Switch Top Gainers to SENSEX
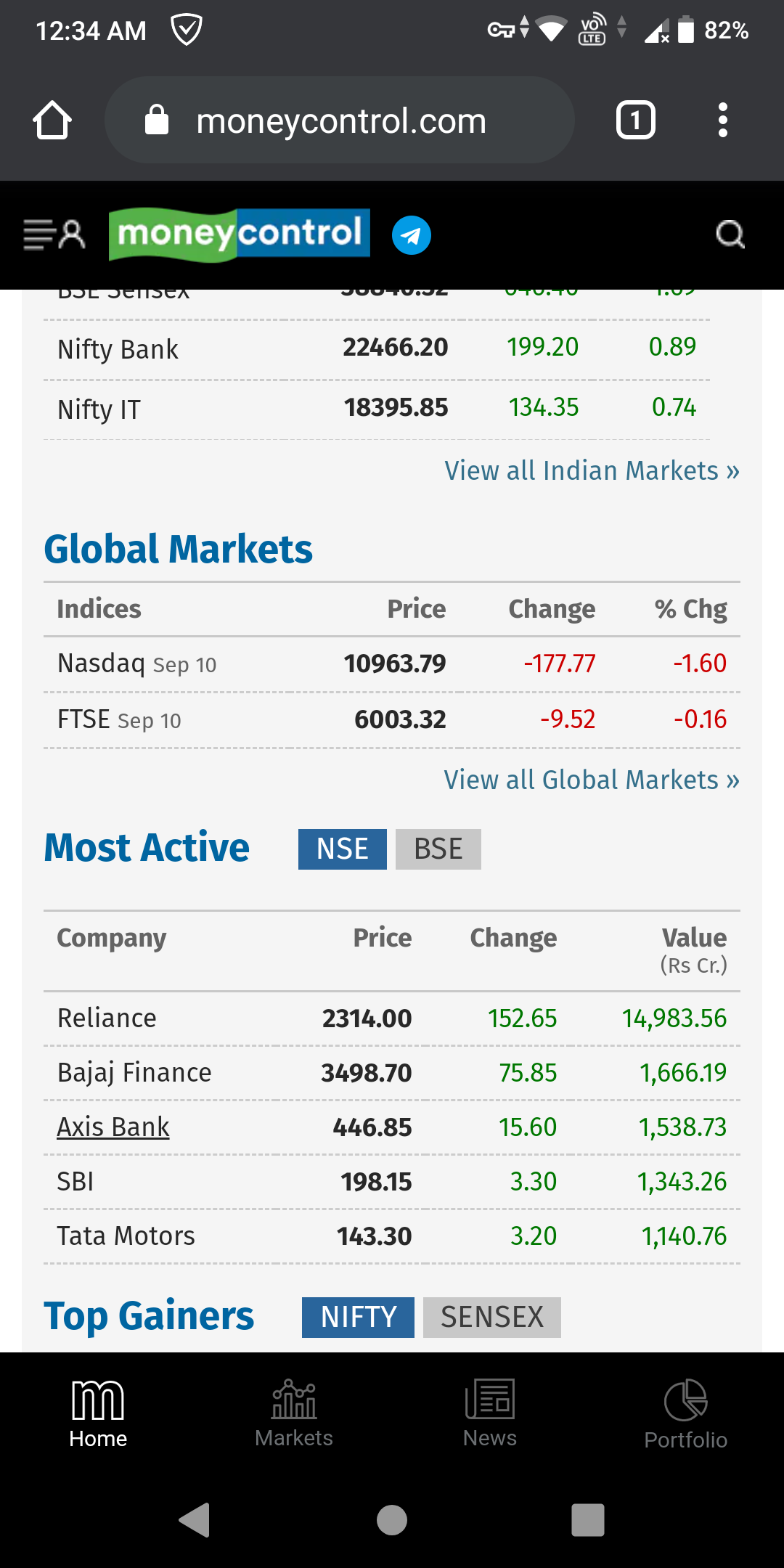 491,1317
